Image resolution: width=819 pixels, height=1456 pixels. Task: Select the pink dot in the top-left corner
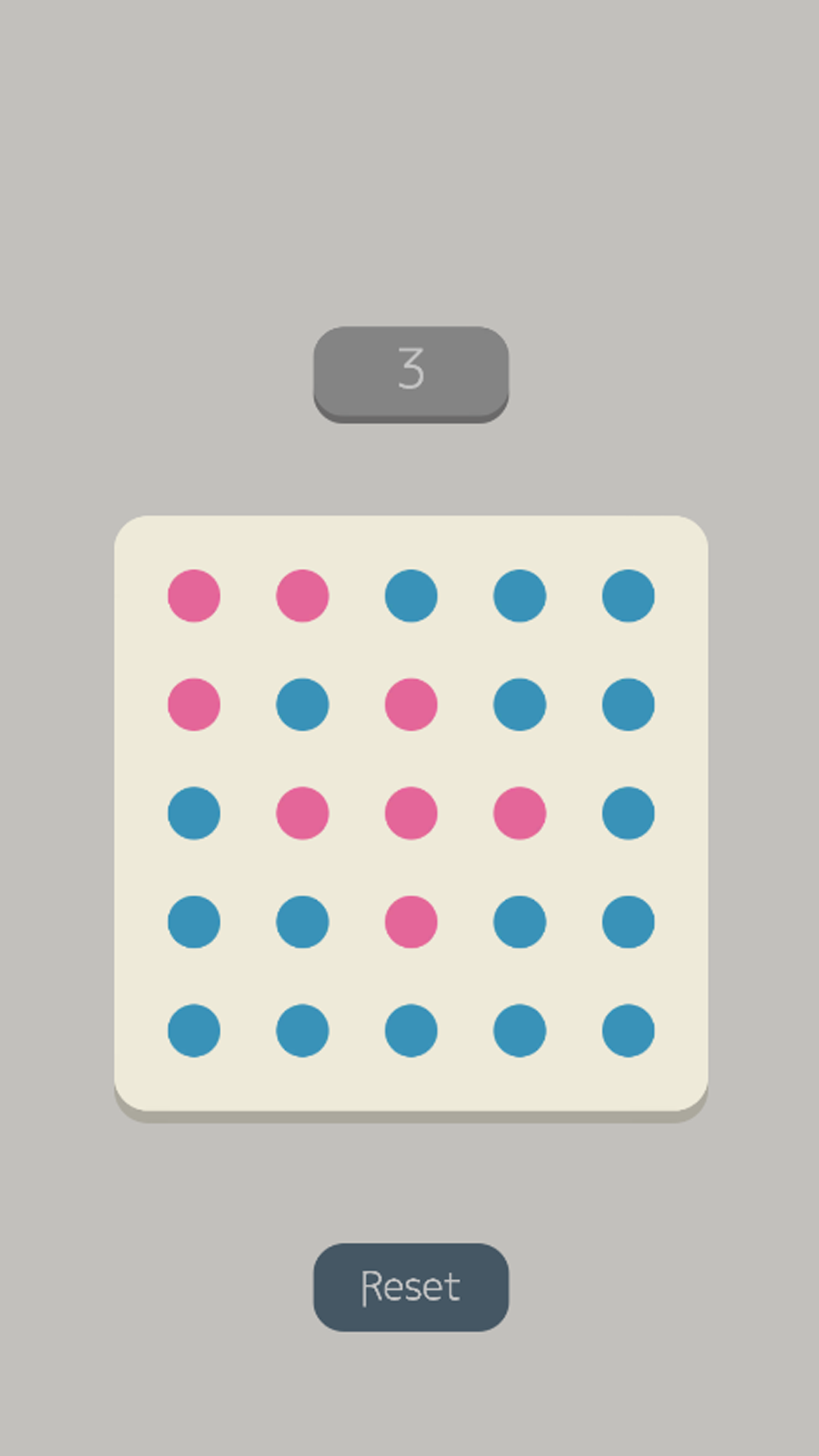pos(193,597)
